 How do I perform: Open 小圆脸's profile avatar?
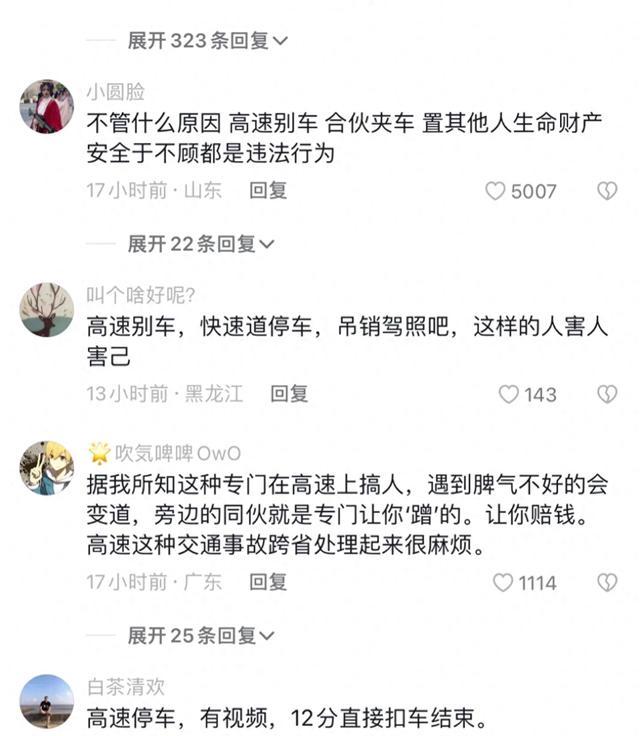(x=46, y=106)
